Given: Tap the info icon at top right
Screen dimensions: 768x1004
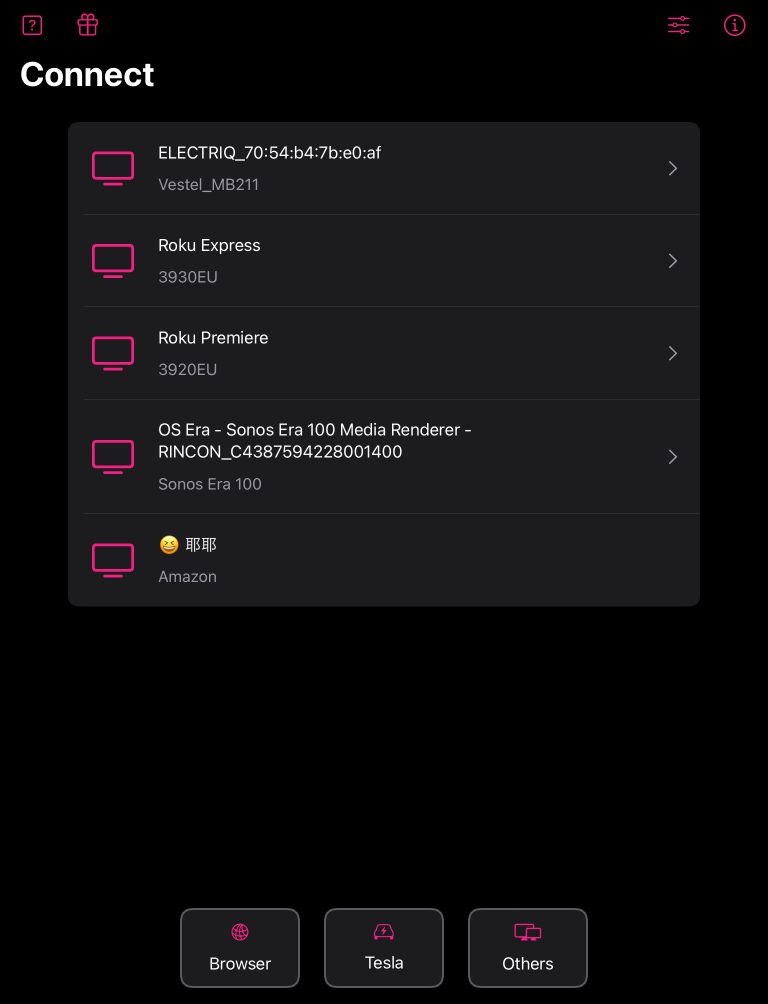Looking at the screenshot, I should click(735, 25).
